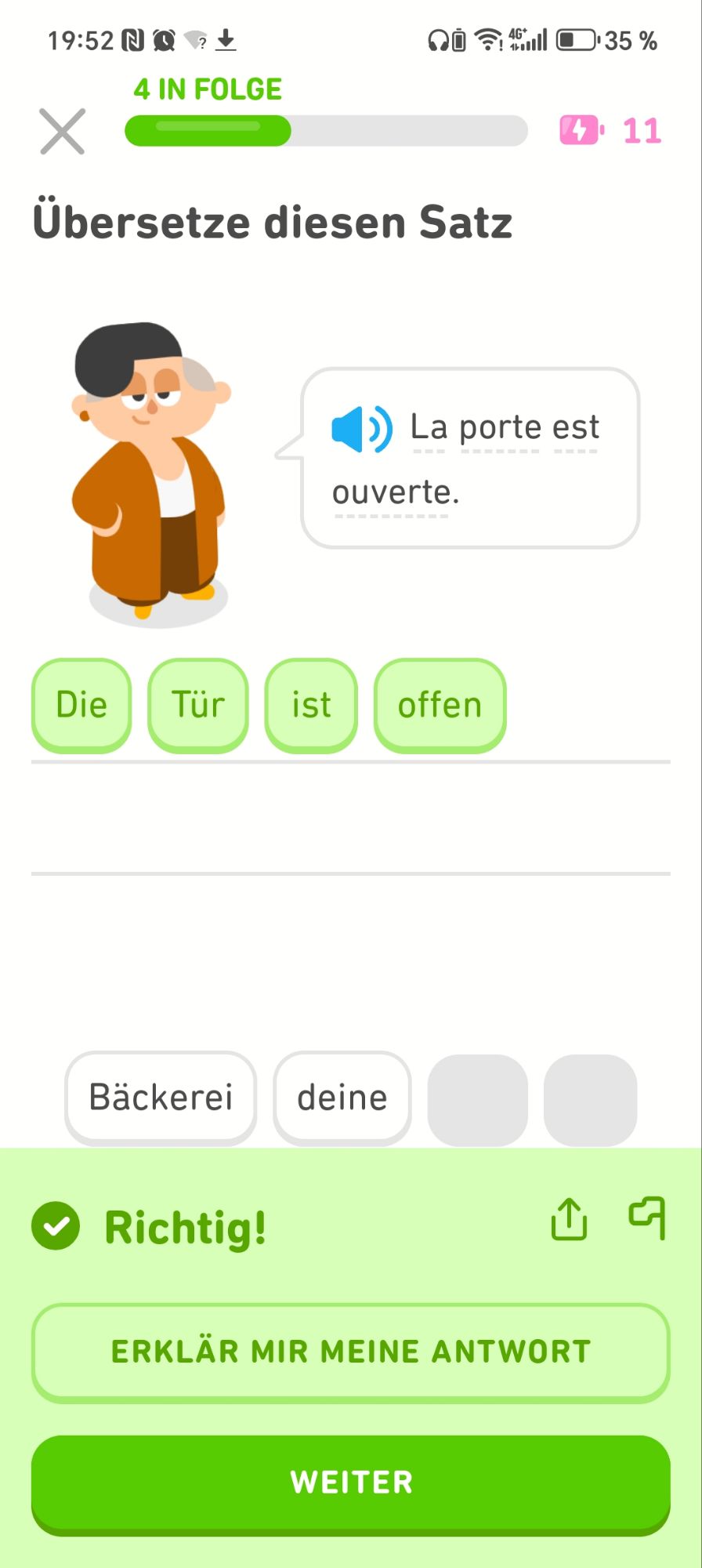Tap the word 'ouverte' for a hint
Viewport: 702px width, 1568px height.
click(x=391, y=493)
